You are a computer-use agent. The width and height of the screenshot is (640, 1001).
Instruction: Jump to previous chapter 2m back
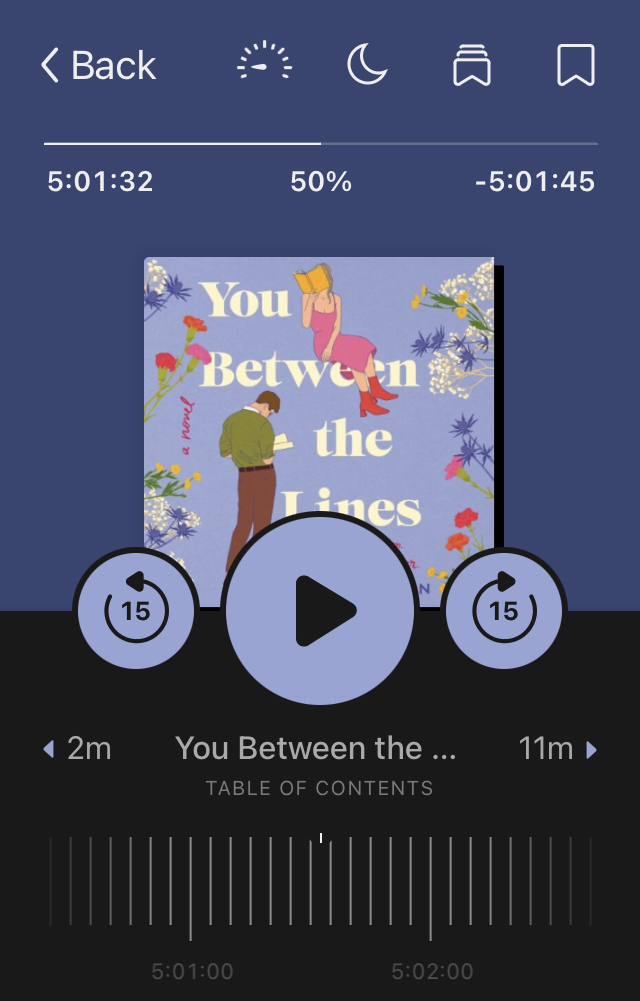point(76,748)
